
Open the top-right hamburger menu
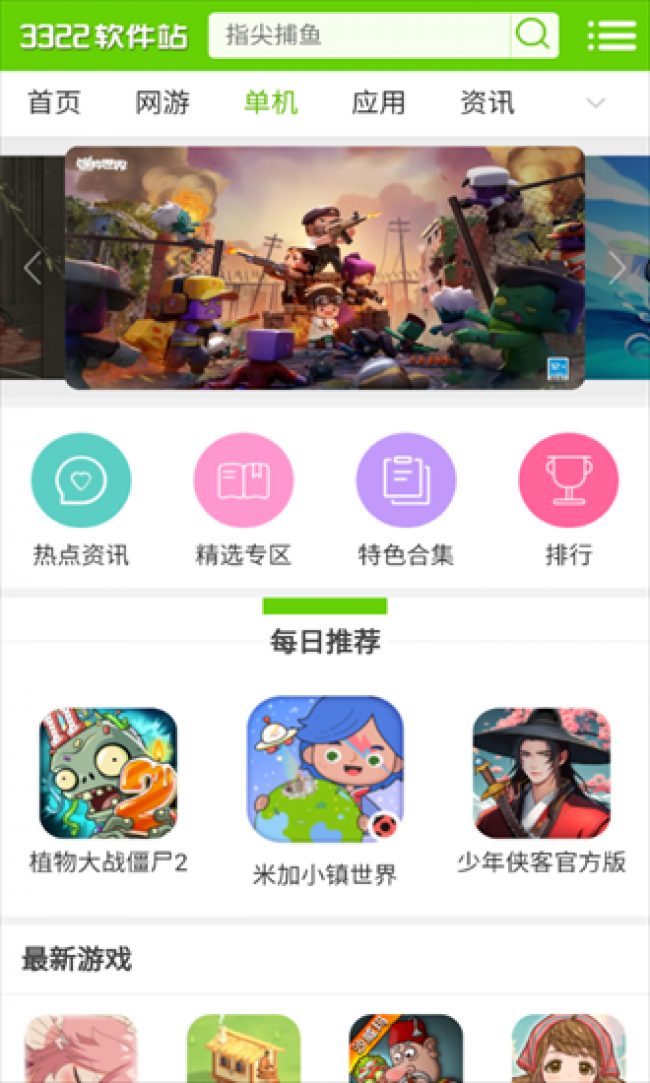click(612, 36)
